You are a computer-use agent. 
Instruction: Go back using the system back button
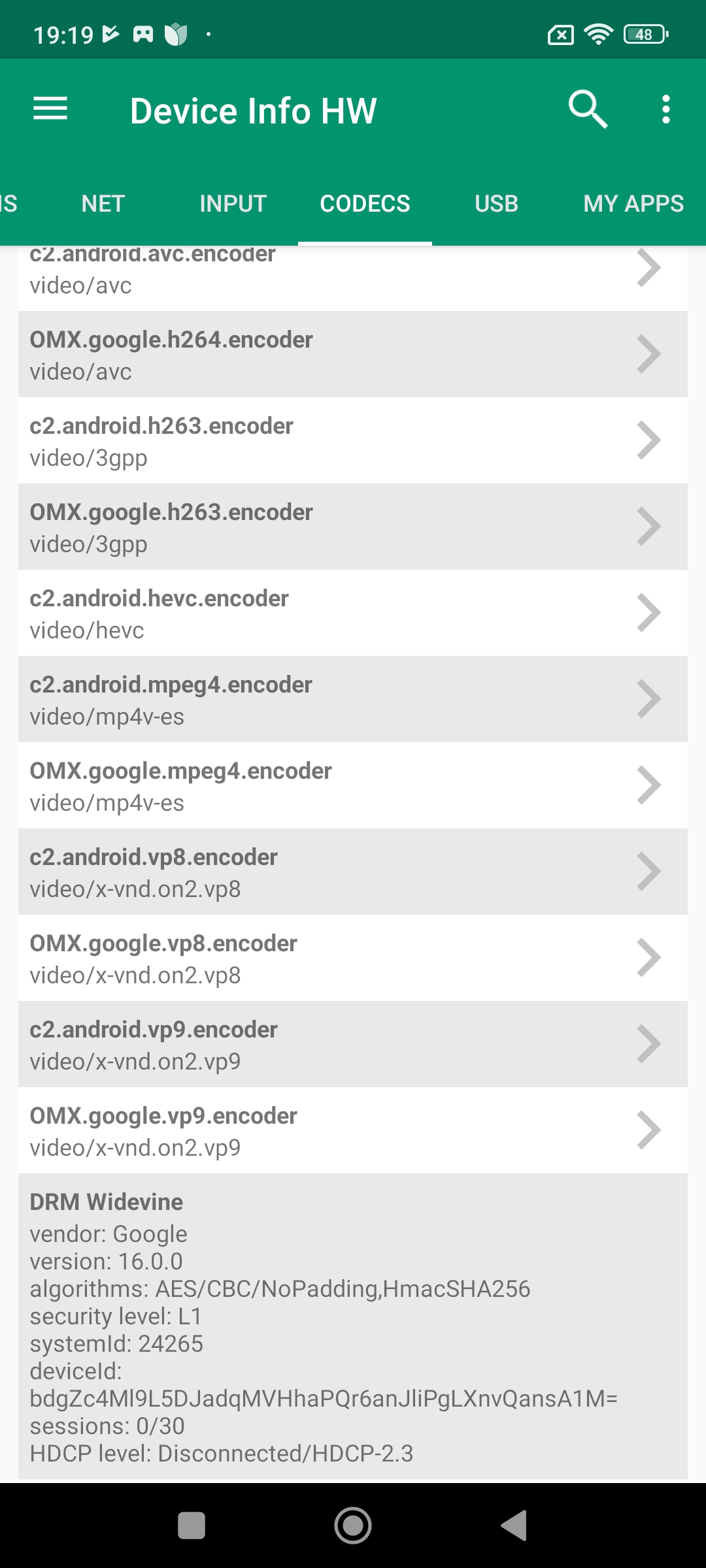pyautogui.click(x=514, y=1526)
